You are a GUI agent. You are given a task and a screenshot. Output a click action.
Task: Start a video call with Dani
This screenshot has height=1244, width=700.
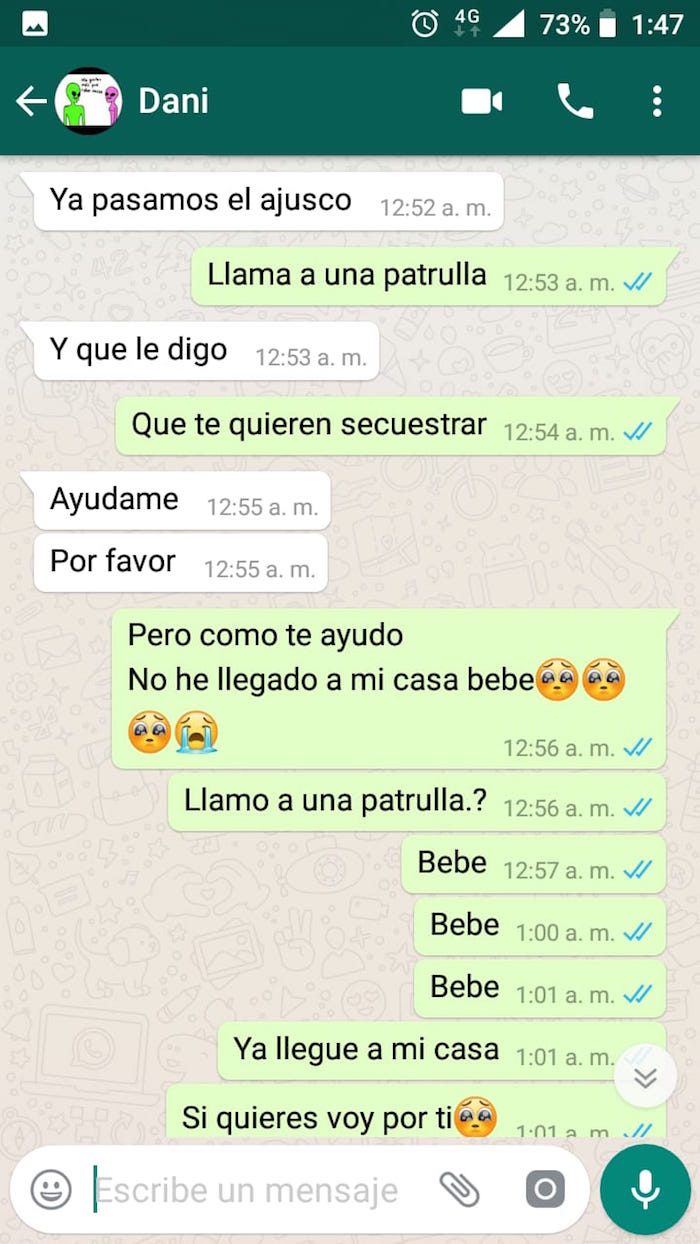[481, 101]
